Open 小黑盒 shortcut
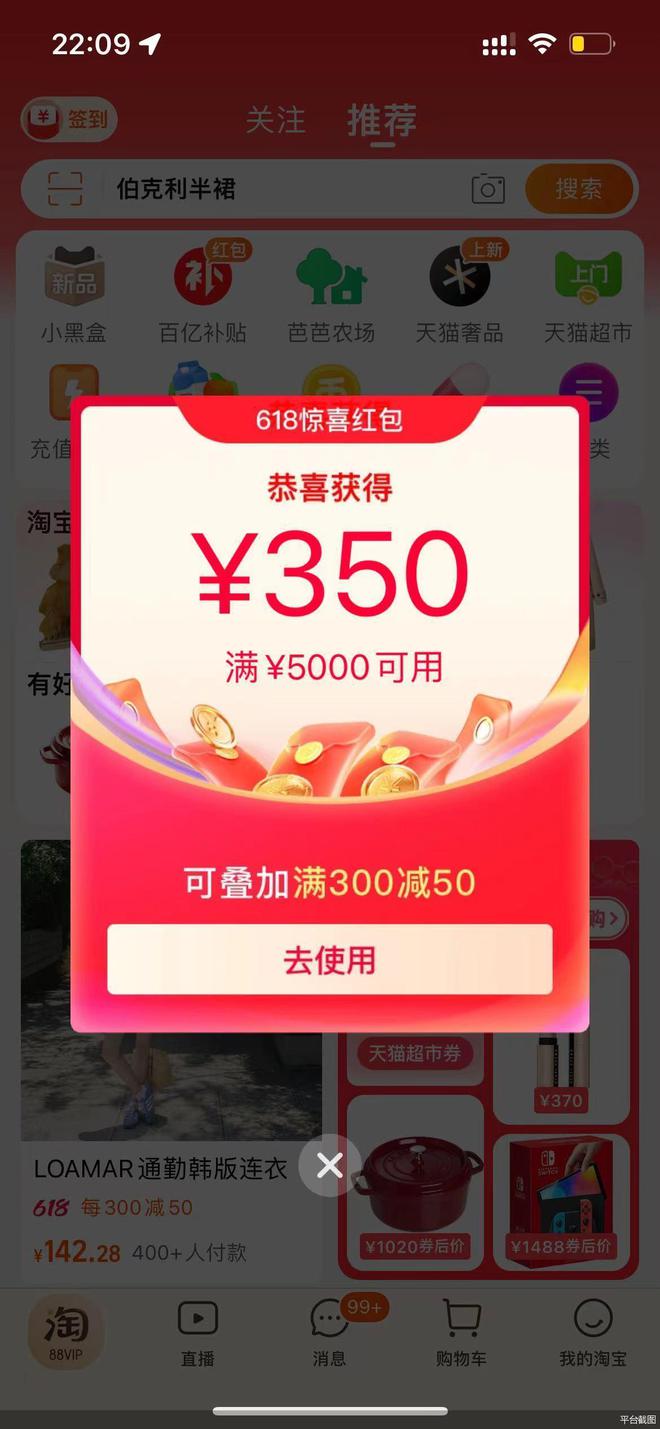This screenshot has height=1429, width=660. point(74,295)
